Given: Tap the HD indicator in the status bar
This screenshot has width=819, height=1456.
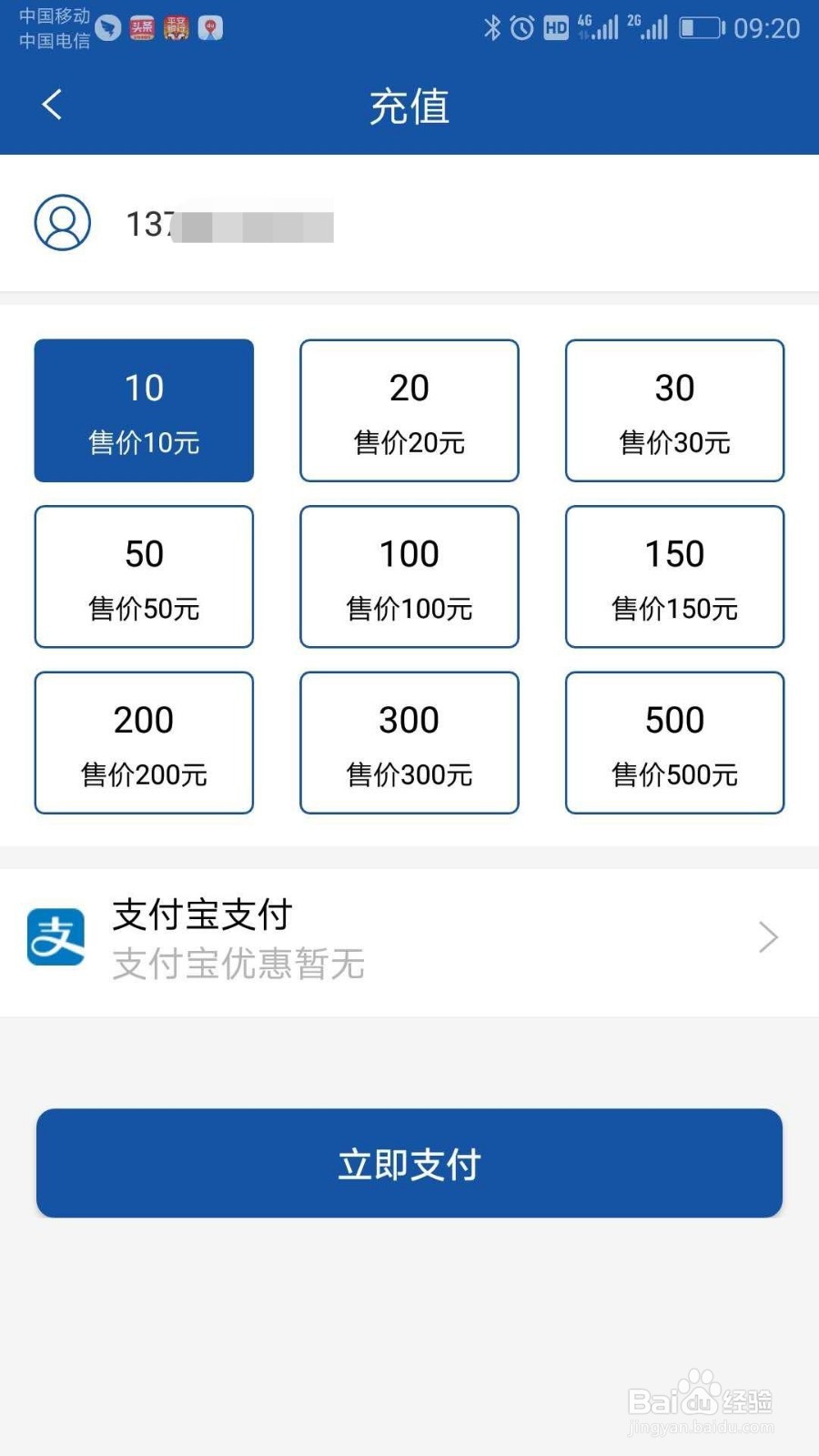Looking at the screenshot, I should tap(556, 27).
